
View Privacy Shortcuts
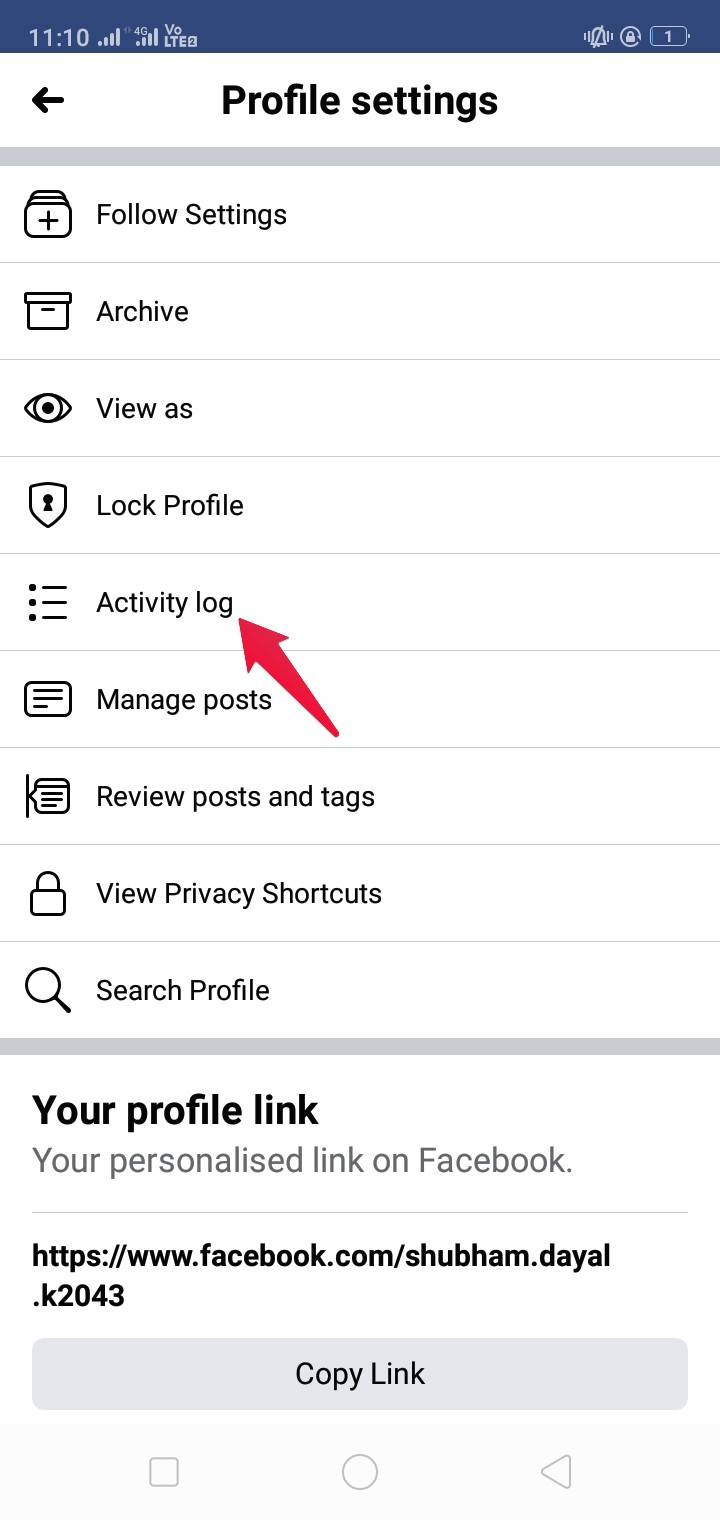[238, 894]
